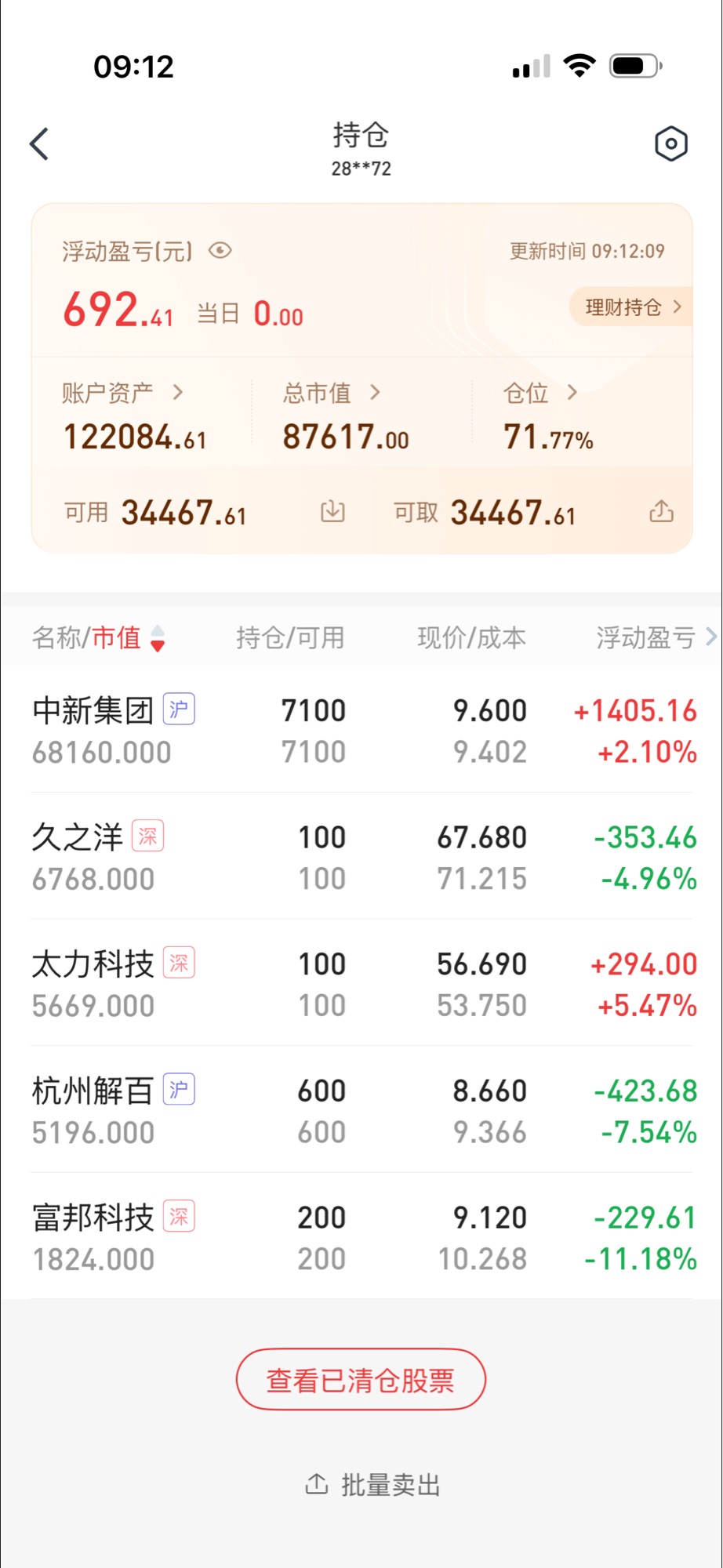Open the 久之洋 holding row
Screen dimensions: 723x1568
point(361,858)
